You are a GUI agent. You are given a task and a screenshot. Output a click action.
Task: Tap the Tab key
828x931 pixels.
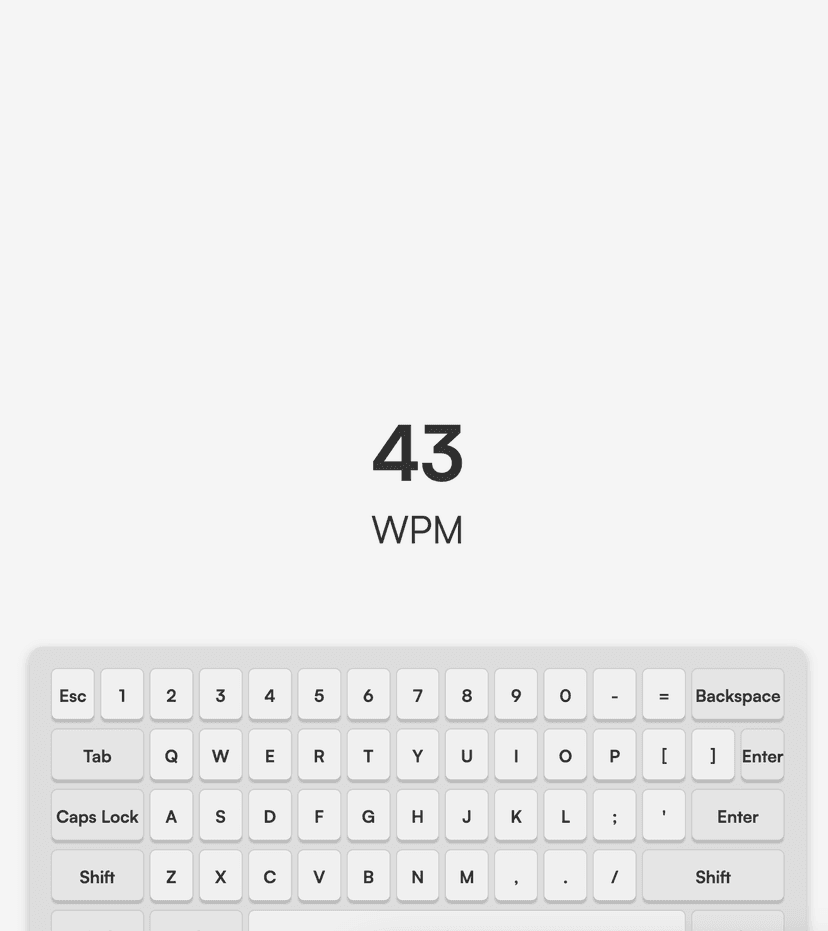[x=97, y=755]
